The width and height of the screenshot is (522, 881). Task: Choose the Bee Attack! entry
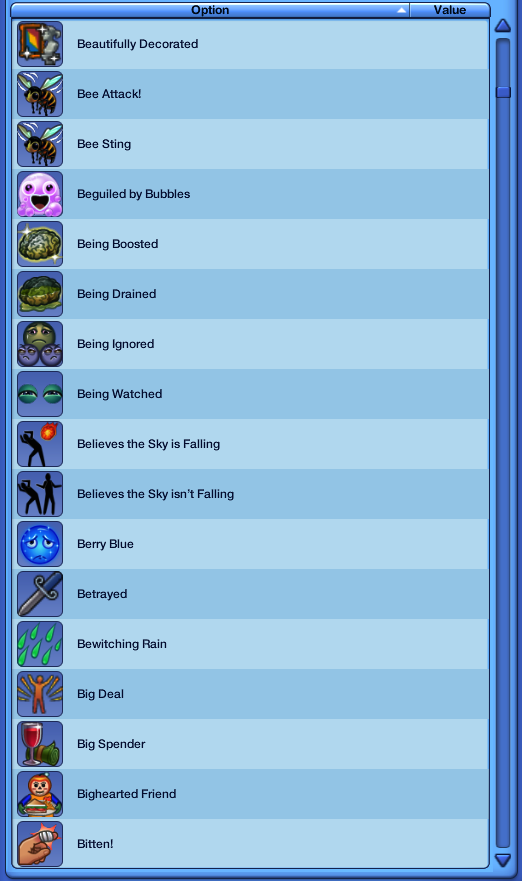251,94
